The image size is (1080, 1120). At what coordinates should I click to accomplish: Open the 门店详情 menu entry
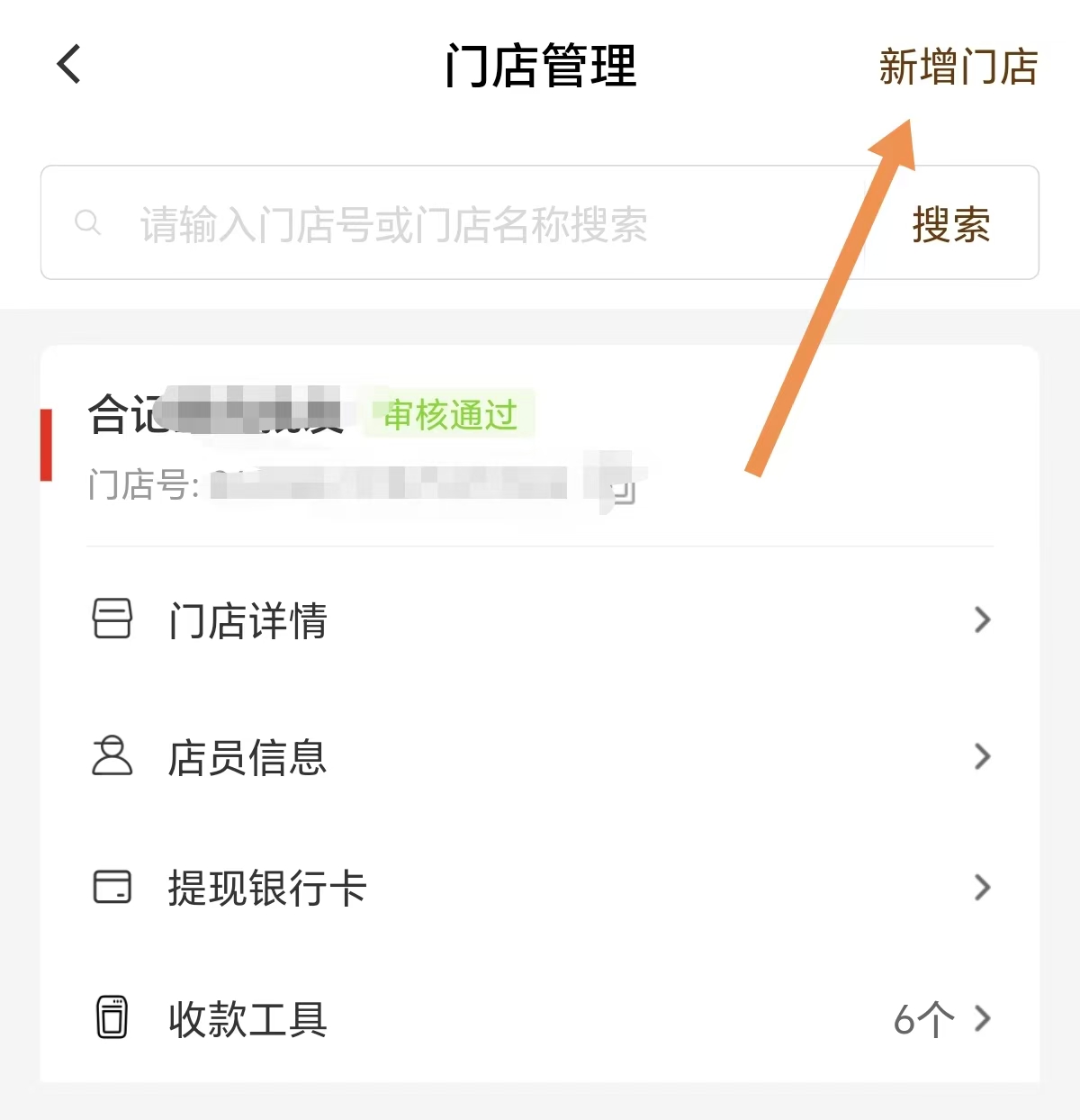point(248,621)
